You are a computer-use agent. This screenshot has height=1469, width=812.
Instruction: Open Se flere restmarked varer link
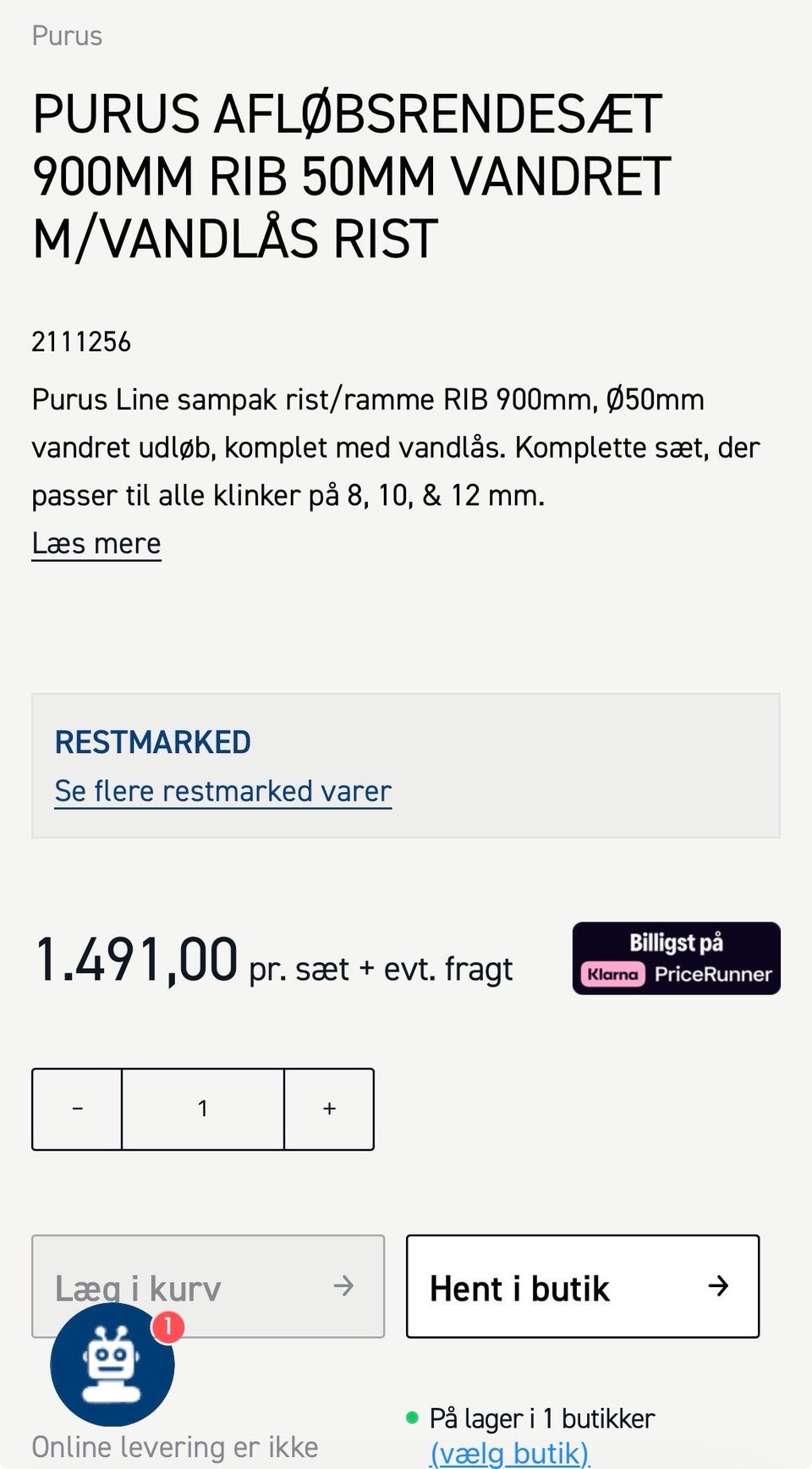click(223, 791)
